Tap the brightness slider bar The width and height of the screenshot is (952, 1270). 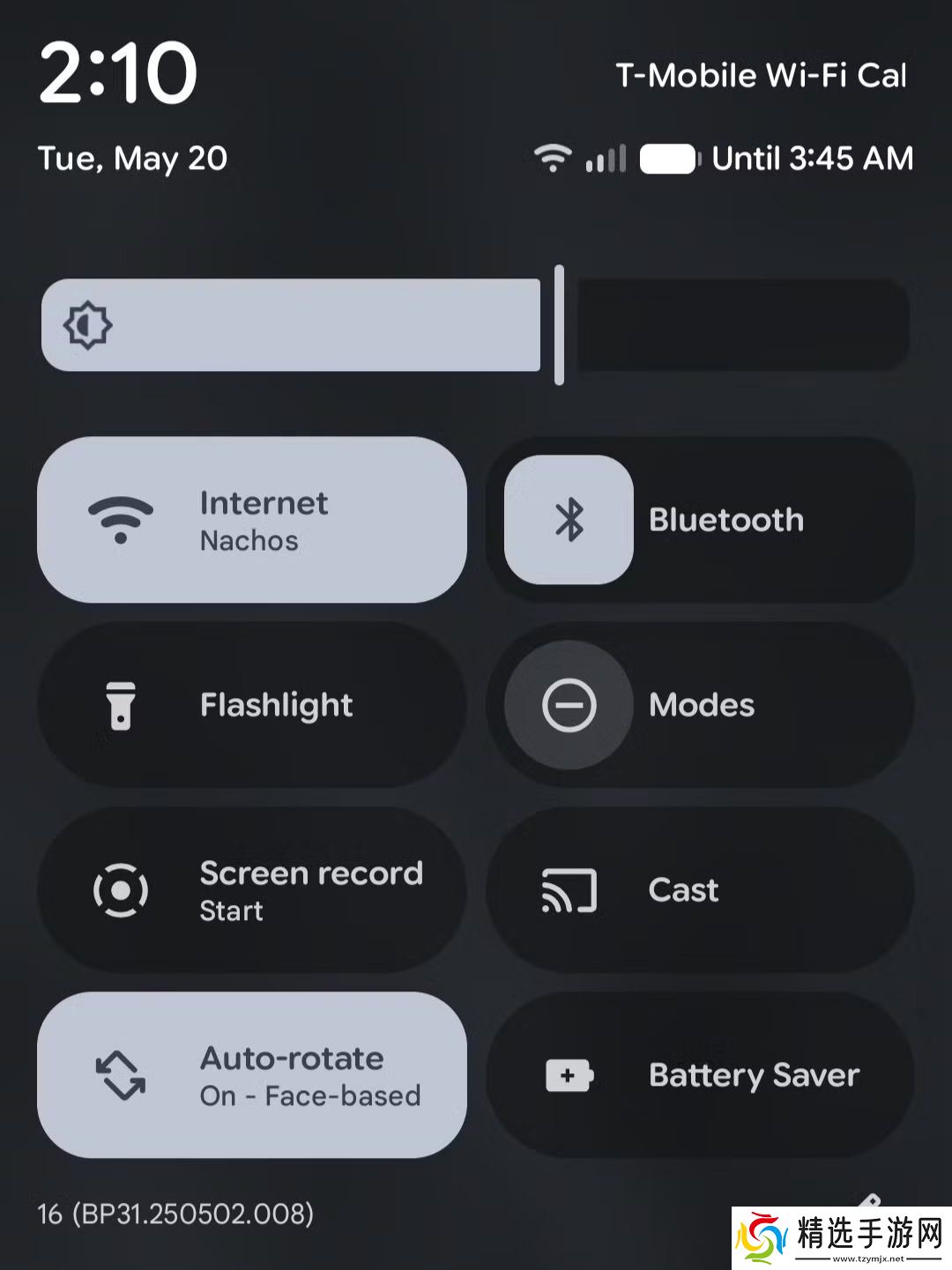pyautogui.click(x=474, y=325)
